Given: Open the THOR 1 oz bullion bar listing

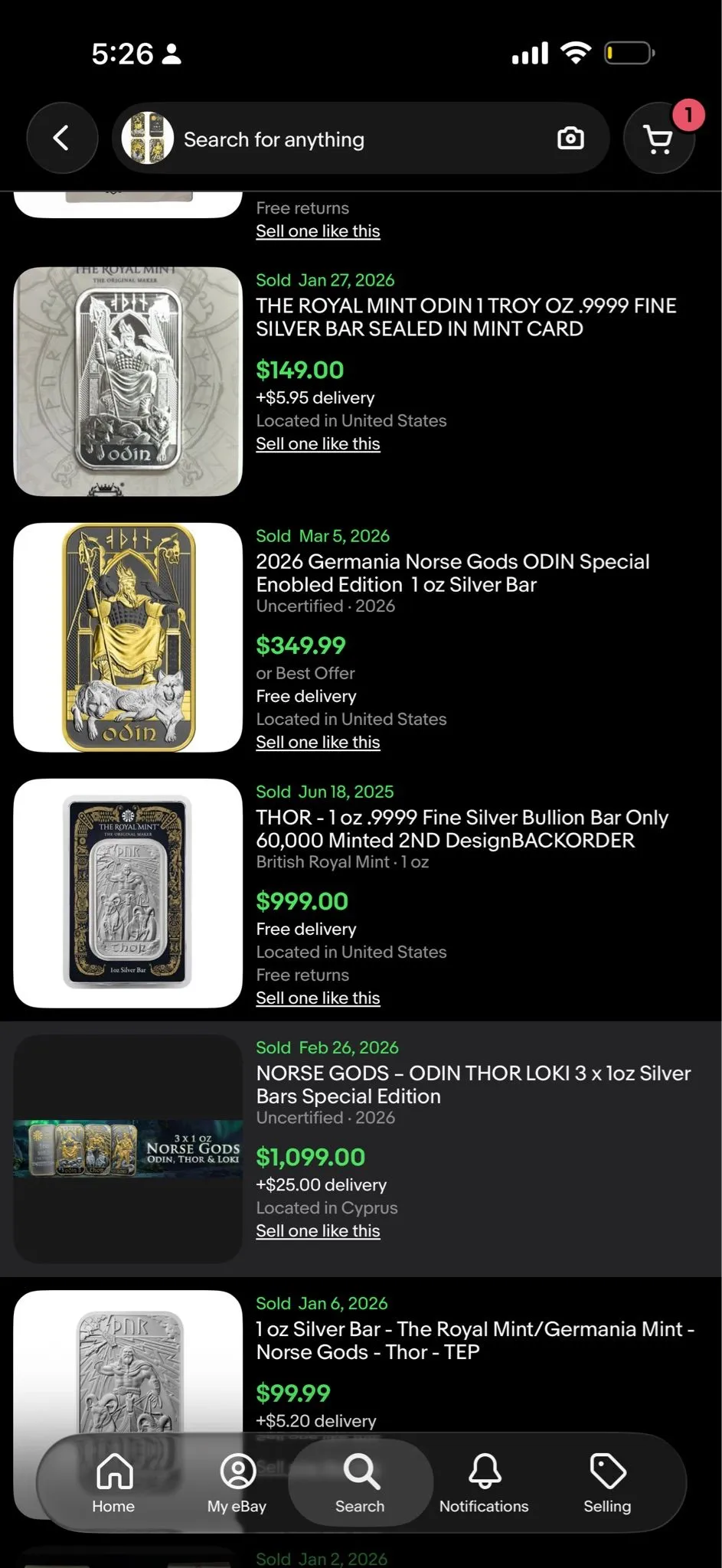Looking at the screenshot, I should tap(462, 828).
